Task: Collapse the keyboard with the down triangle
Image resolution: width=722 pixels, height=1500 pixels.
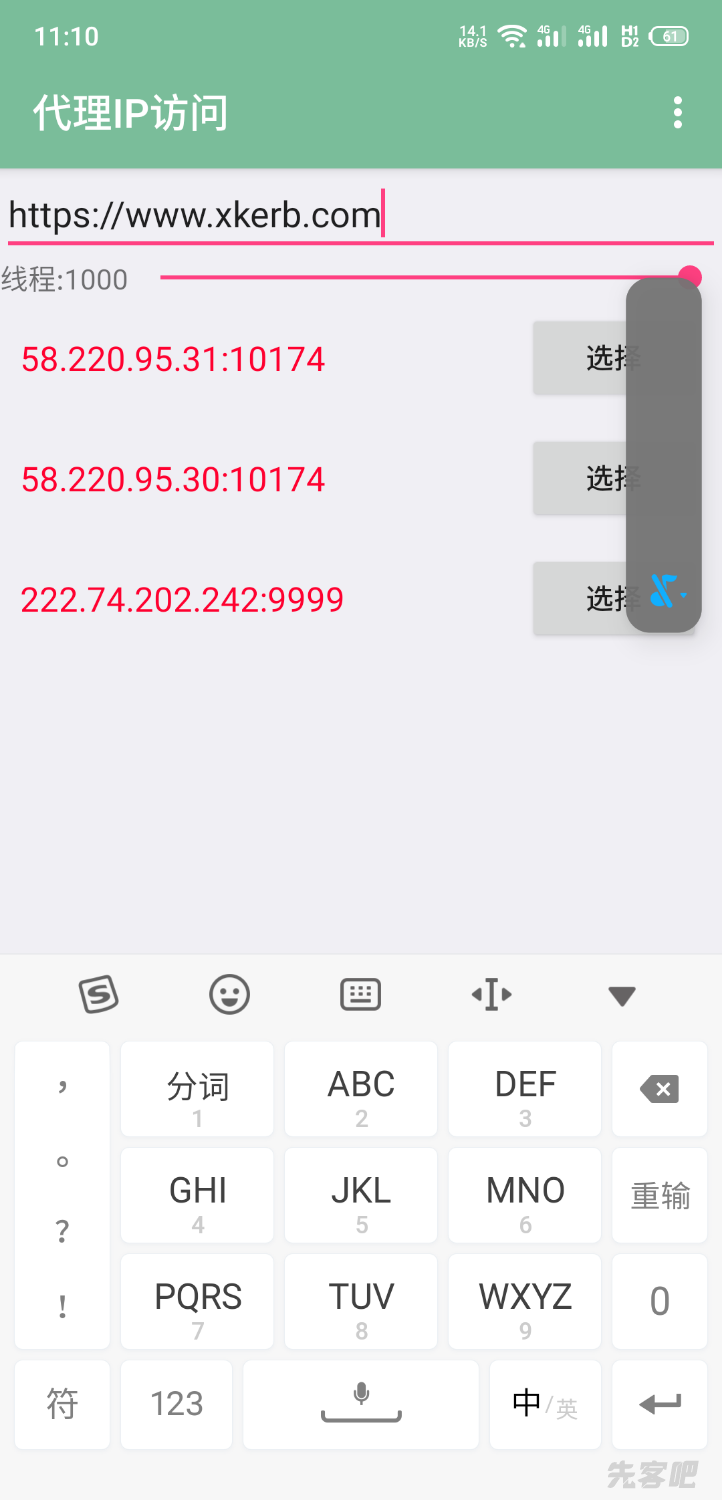Action: [621, 993]
